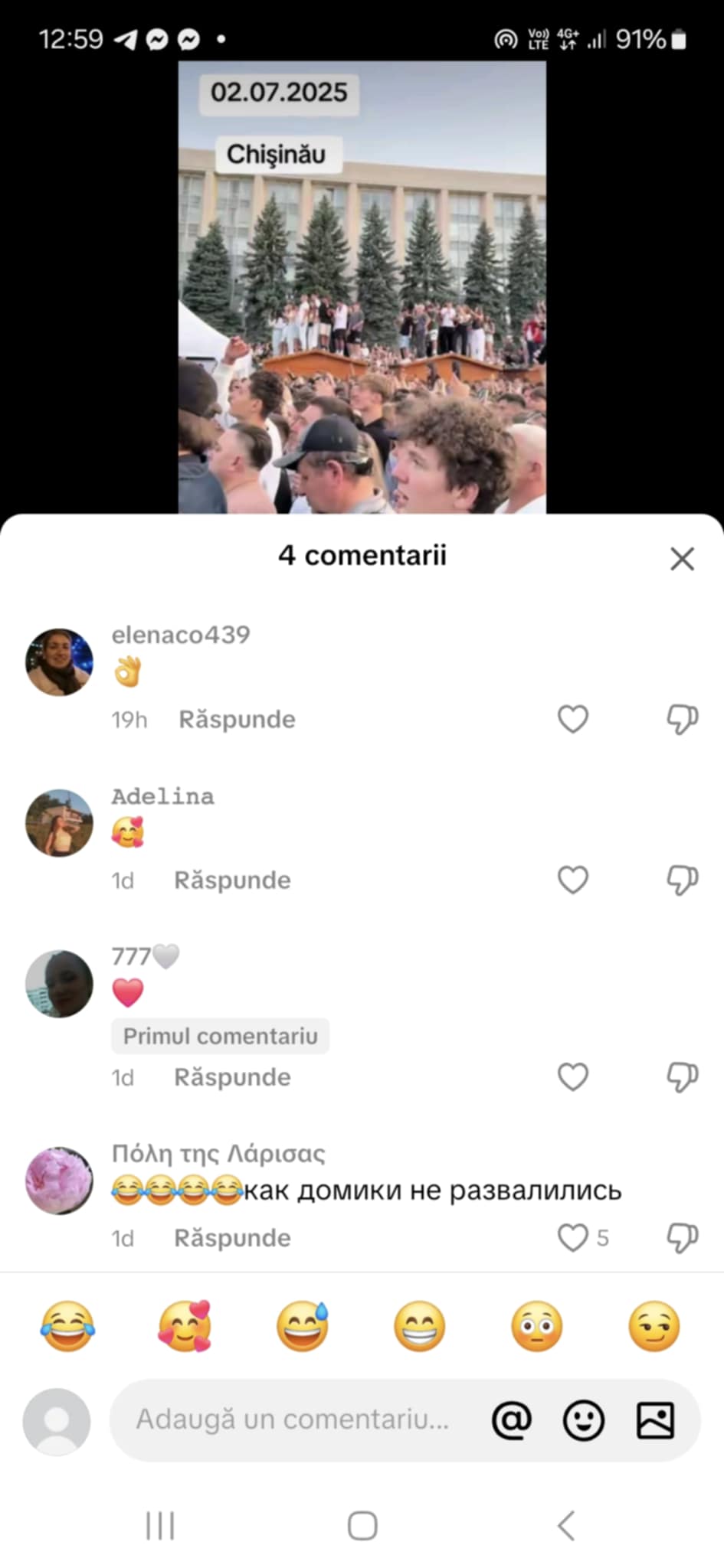Dislike Adelina's comment
Viewport: 724px width, 1568px height.
point(681,880)
